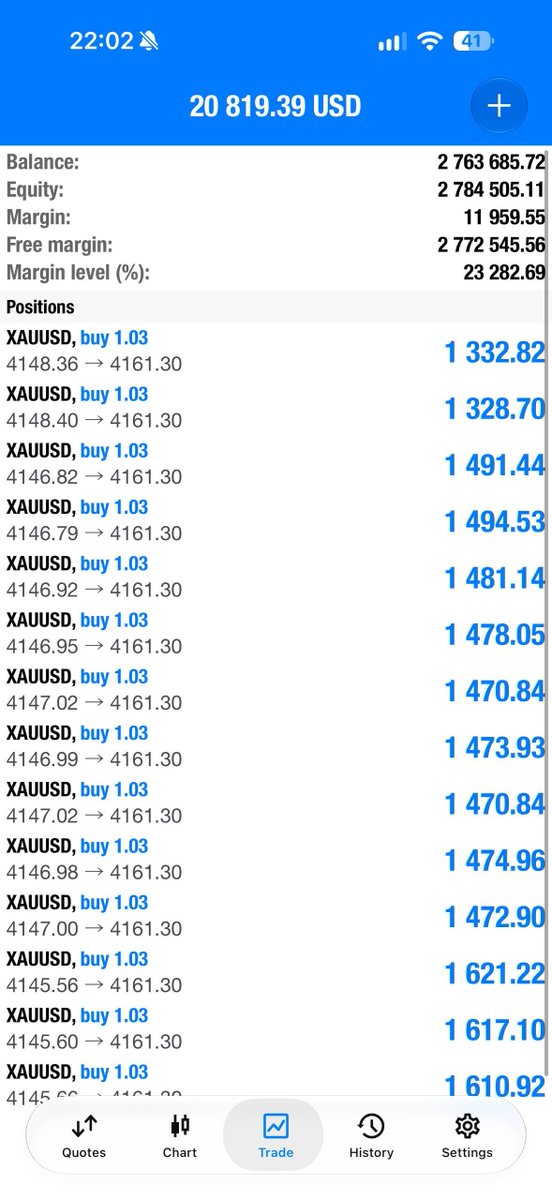Select XAUUSD position entered at 4145.60
This screenshot has width=552, height=1200.
pyautogui.click(x=276, y=1029)
